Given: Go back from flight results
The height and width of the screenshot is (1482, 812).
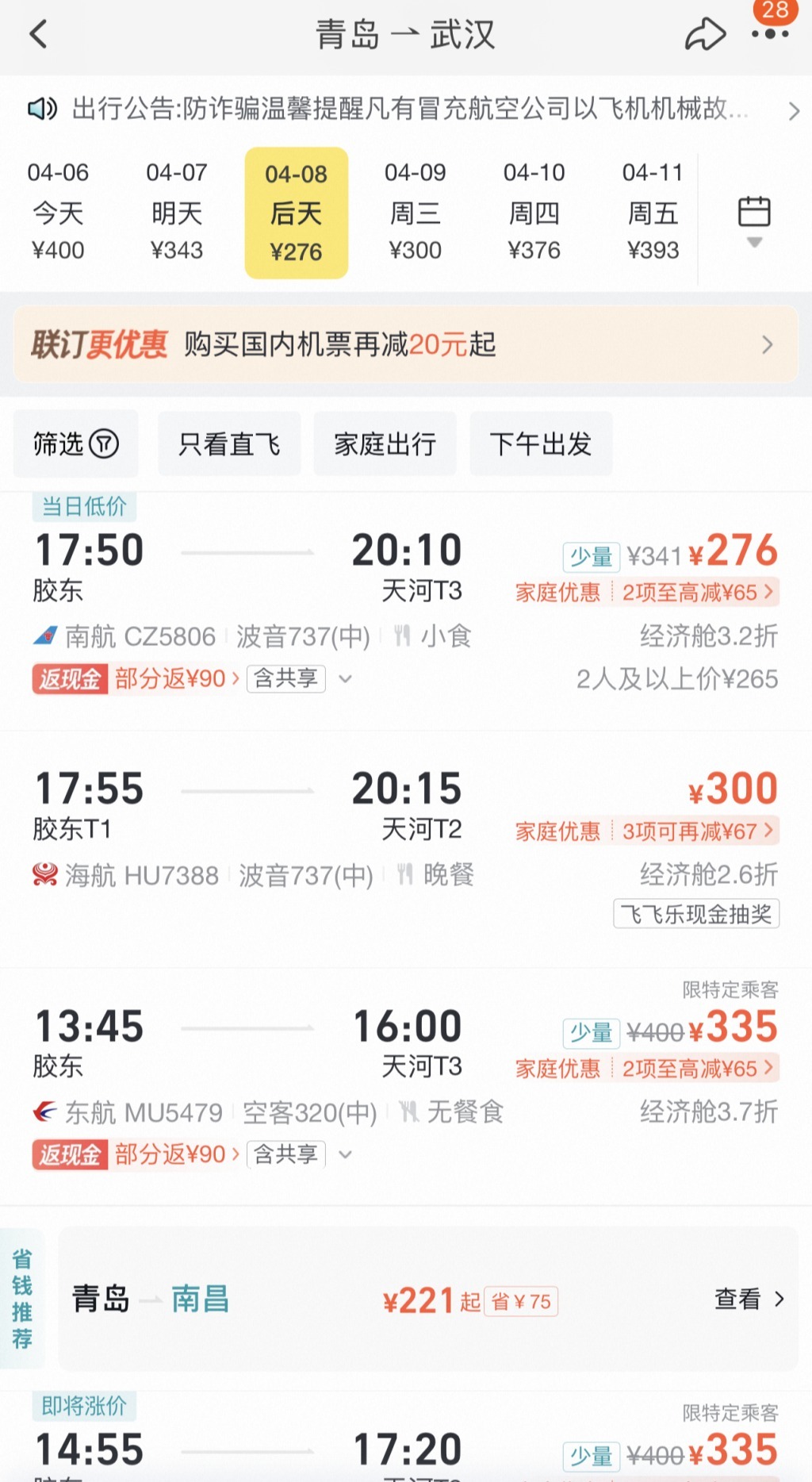Looking at the screenshot, I should click(x=38, y=35).
